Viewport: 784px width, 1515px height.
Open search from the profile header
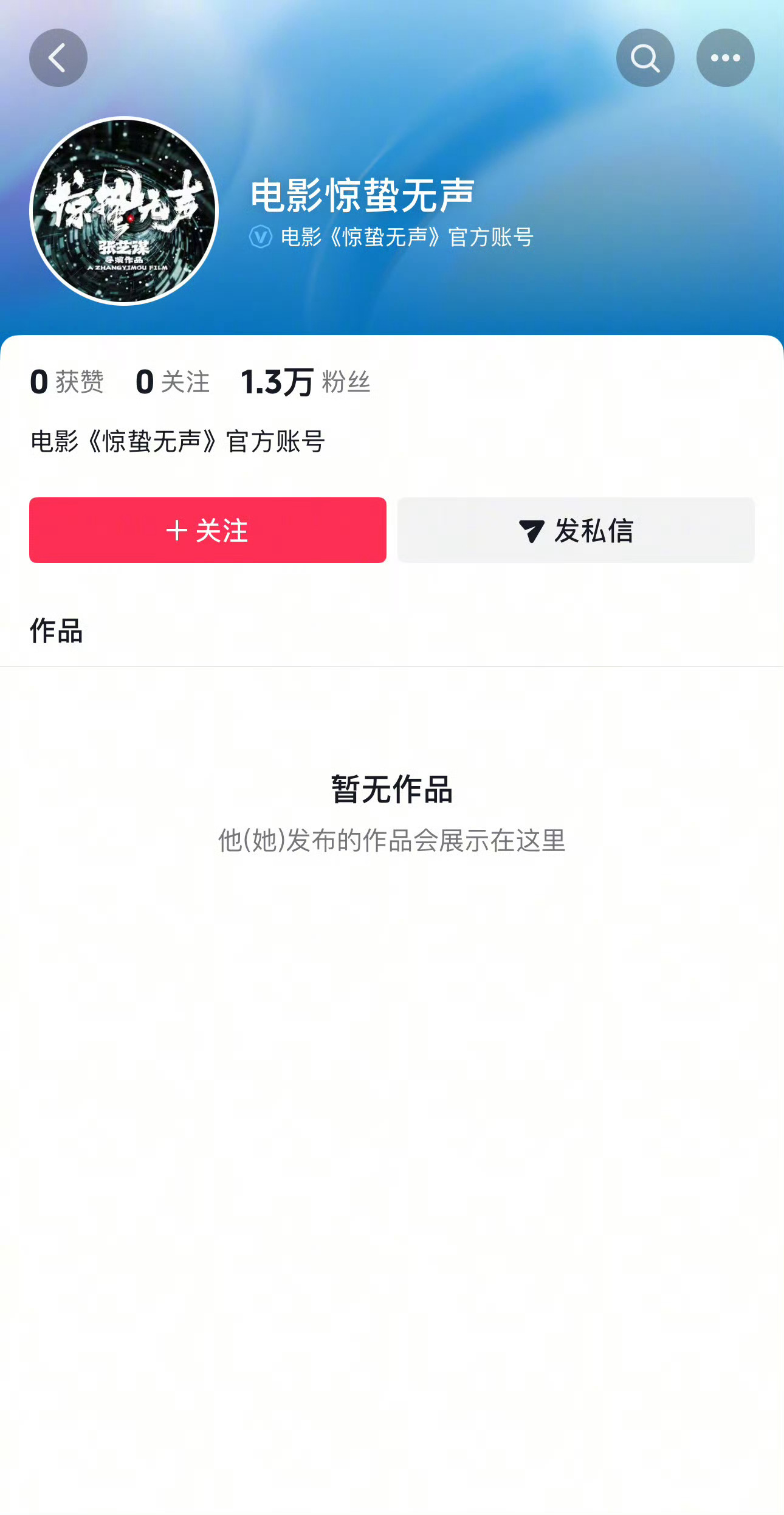click(x=645, y=57)
